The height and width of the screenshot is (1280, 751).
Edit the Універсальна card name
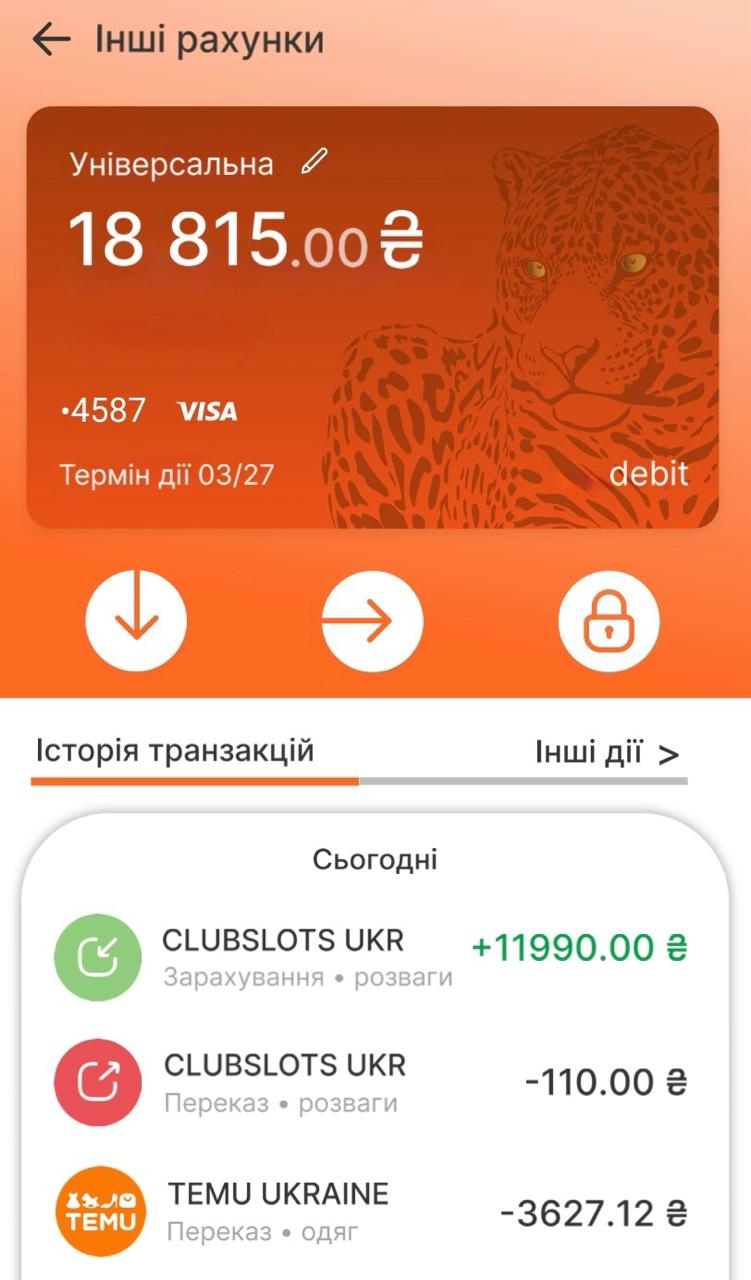pos(314,162)
